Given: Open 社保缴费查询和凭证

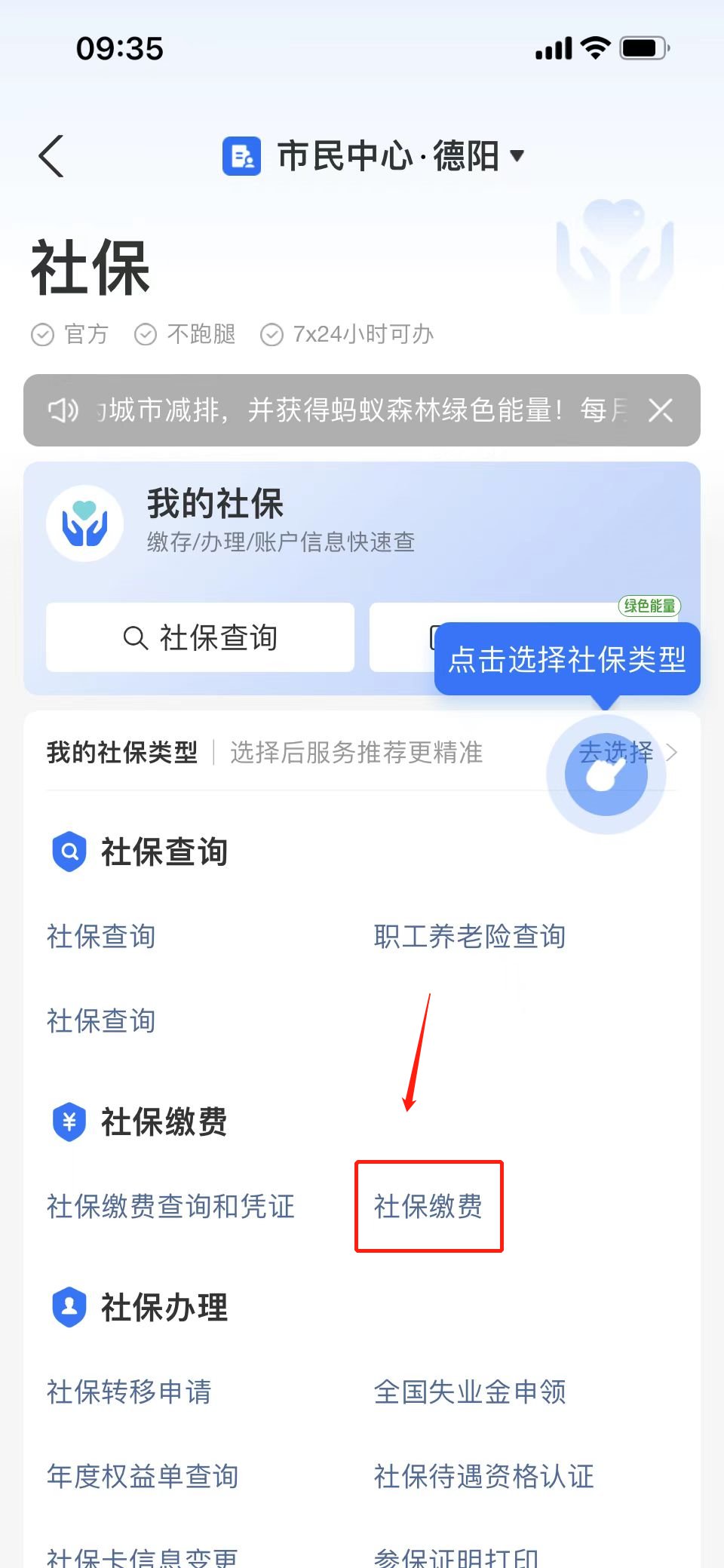Looking at the screenshot, I should point(170,1206).
